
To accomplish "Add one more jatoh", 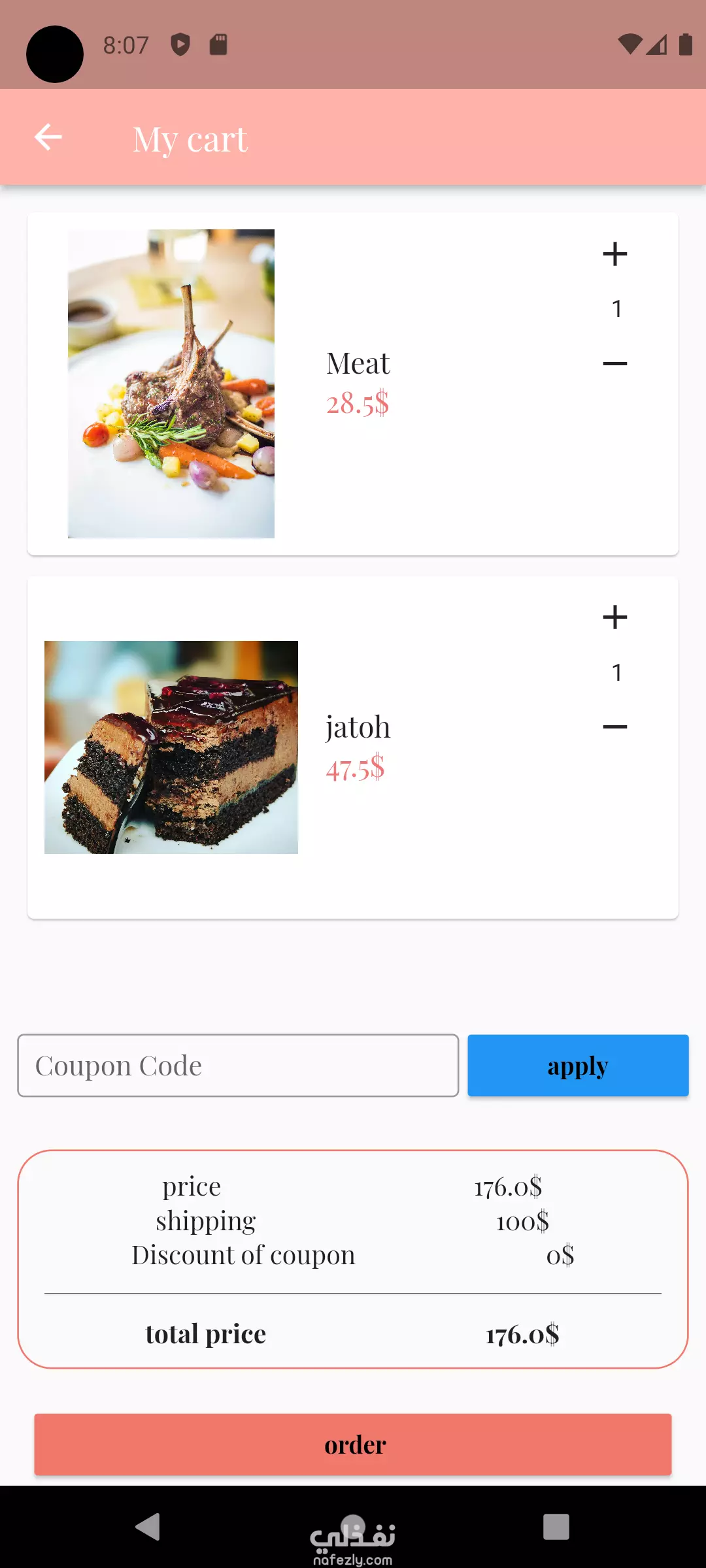I will [614, 617].
